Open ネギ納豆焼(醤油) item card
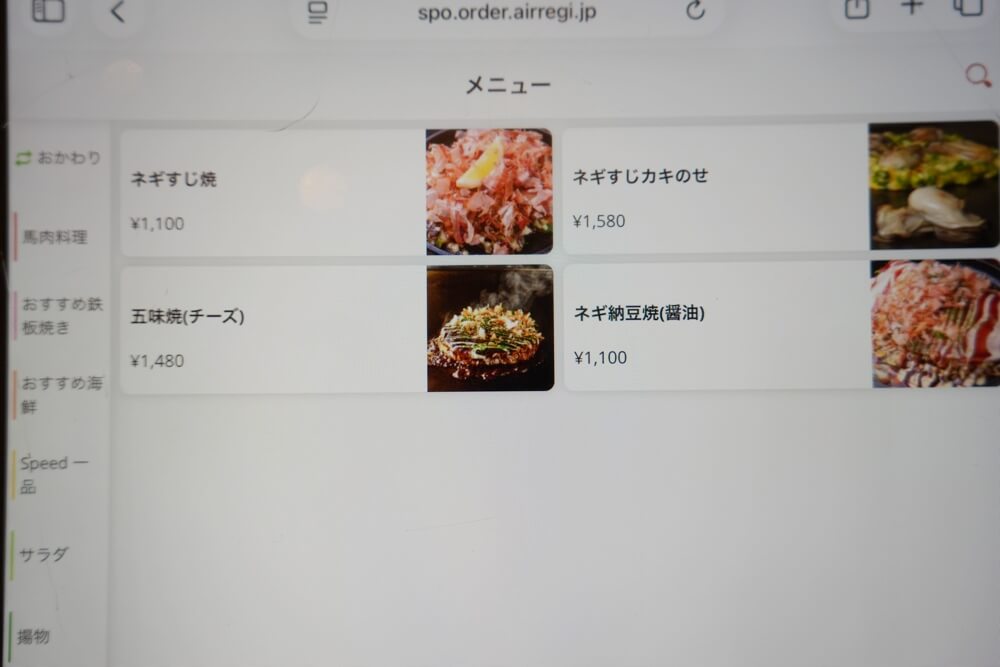The width and height of the screenshot is (1000, 667). pos(779,326)
